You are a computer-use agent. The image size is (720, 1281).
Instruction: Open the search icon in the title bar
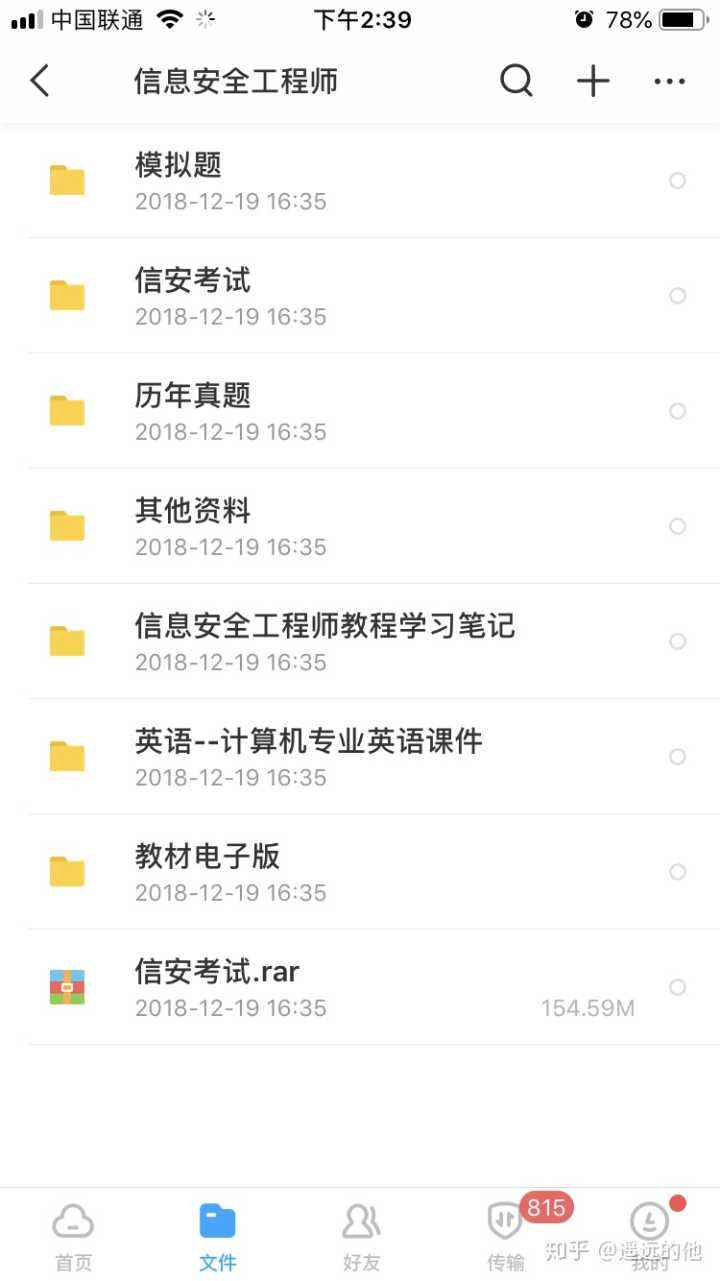516,81
